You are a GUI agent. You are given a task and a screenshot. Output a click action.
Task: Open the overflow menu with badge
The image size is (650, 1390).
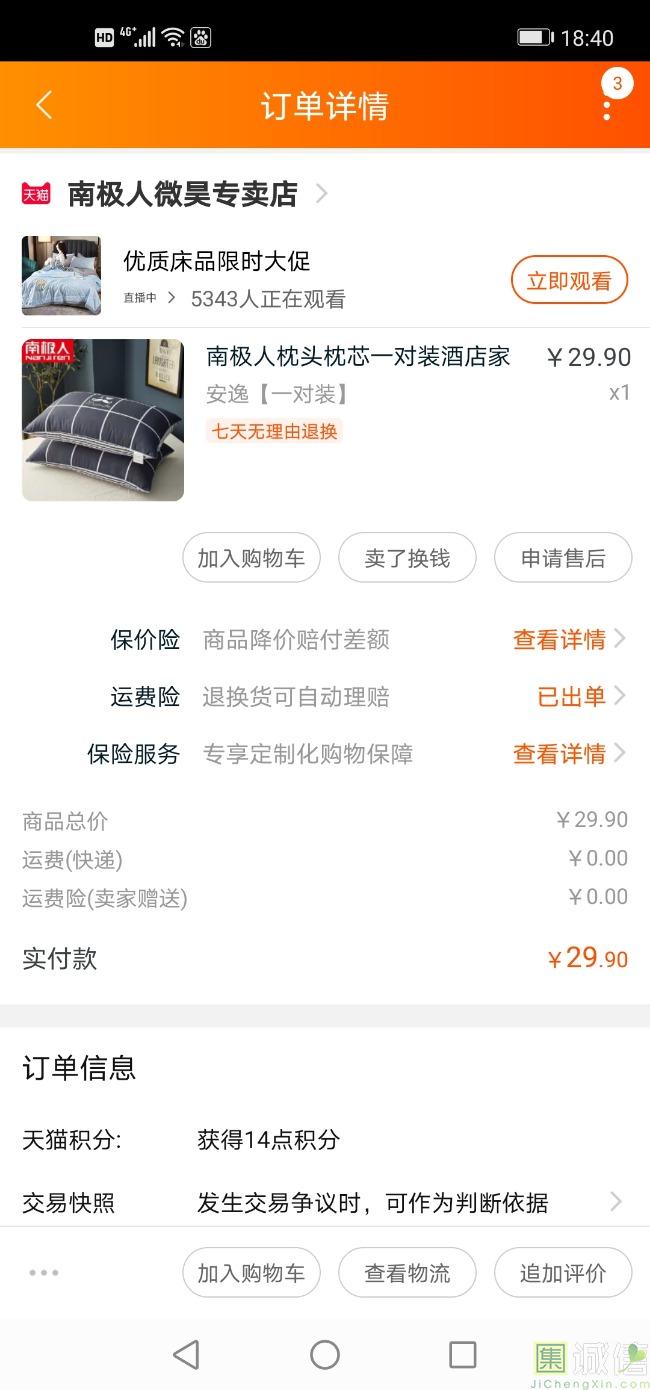607,105
